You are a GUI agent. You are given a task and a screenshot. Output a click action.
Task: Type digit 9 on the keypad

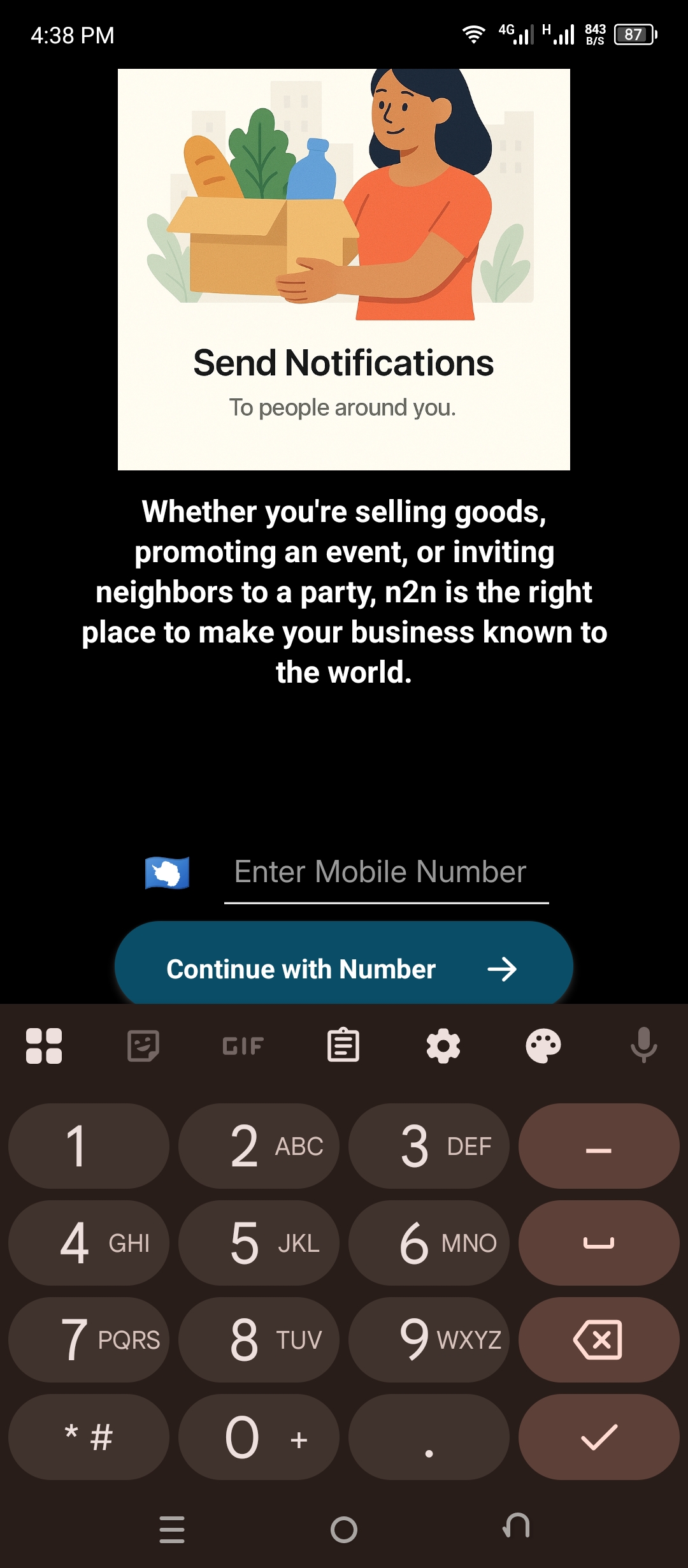pos(429,1340)
